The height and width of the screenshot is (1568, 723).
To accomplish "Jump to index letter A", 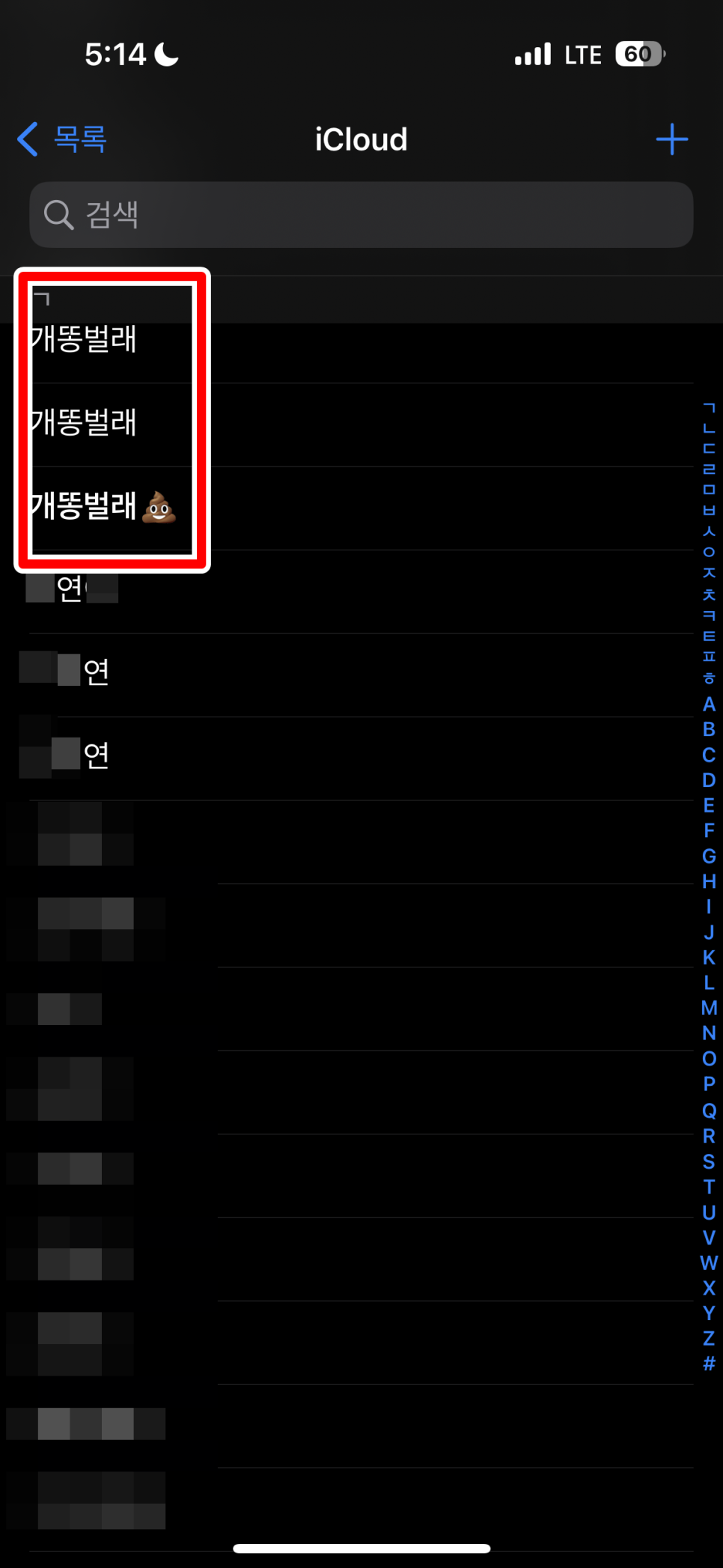I will [709, 704].
